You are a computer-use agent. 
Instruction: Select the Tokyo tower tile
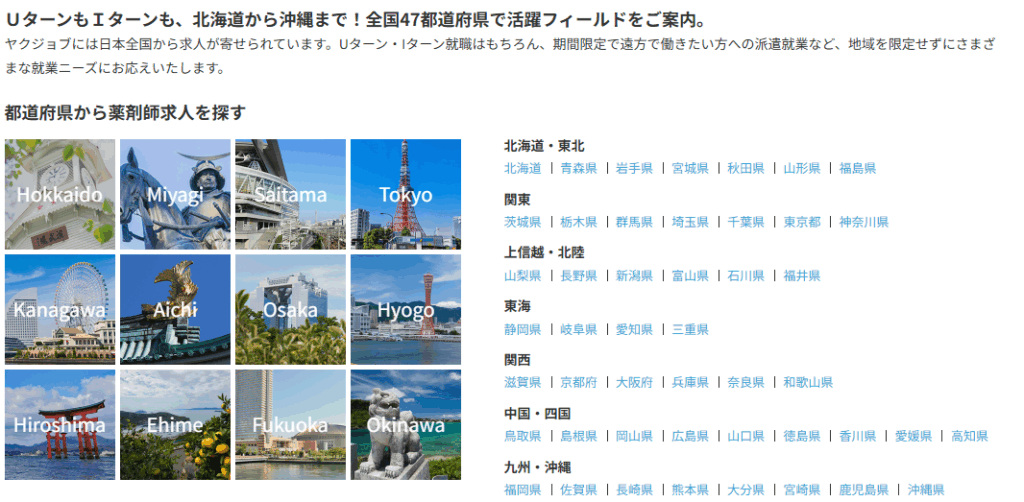405,194
